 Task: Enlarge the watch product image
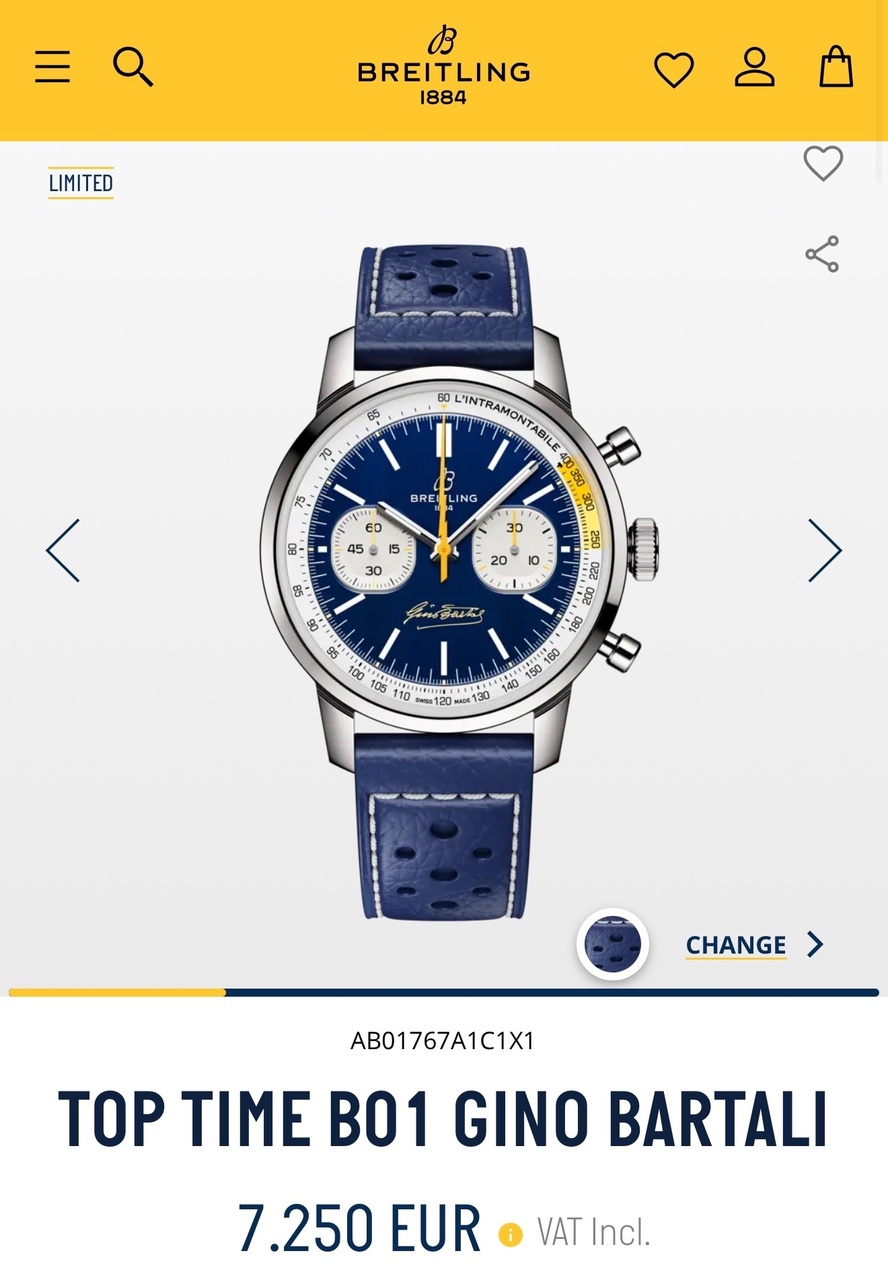point(443,580)
